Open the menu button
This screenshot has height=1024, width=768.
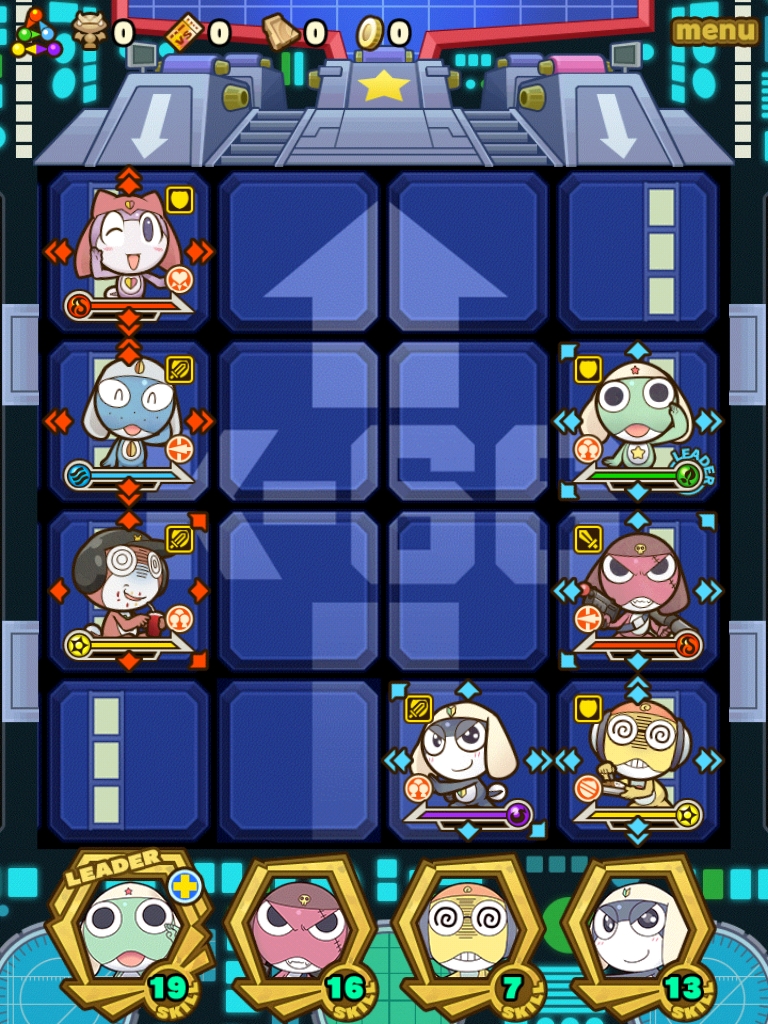(714, 31)
